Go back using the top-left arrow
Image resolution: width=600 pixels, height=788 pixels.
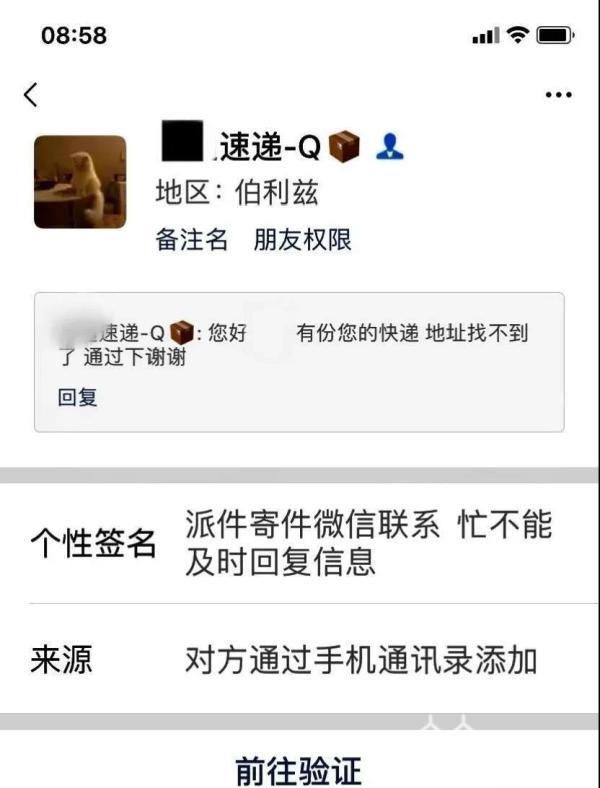pos(30,95)
